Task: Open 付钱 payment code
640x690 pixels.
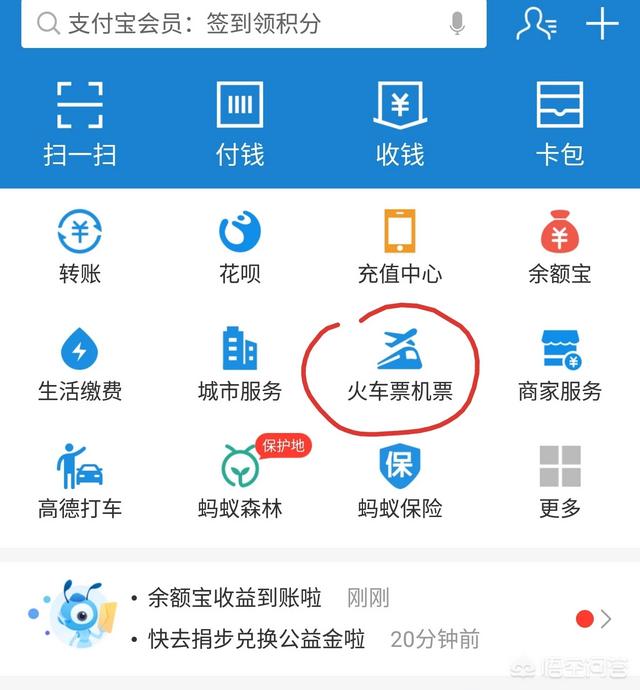Action: click(240, 122)
